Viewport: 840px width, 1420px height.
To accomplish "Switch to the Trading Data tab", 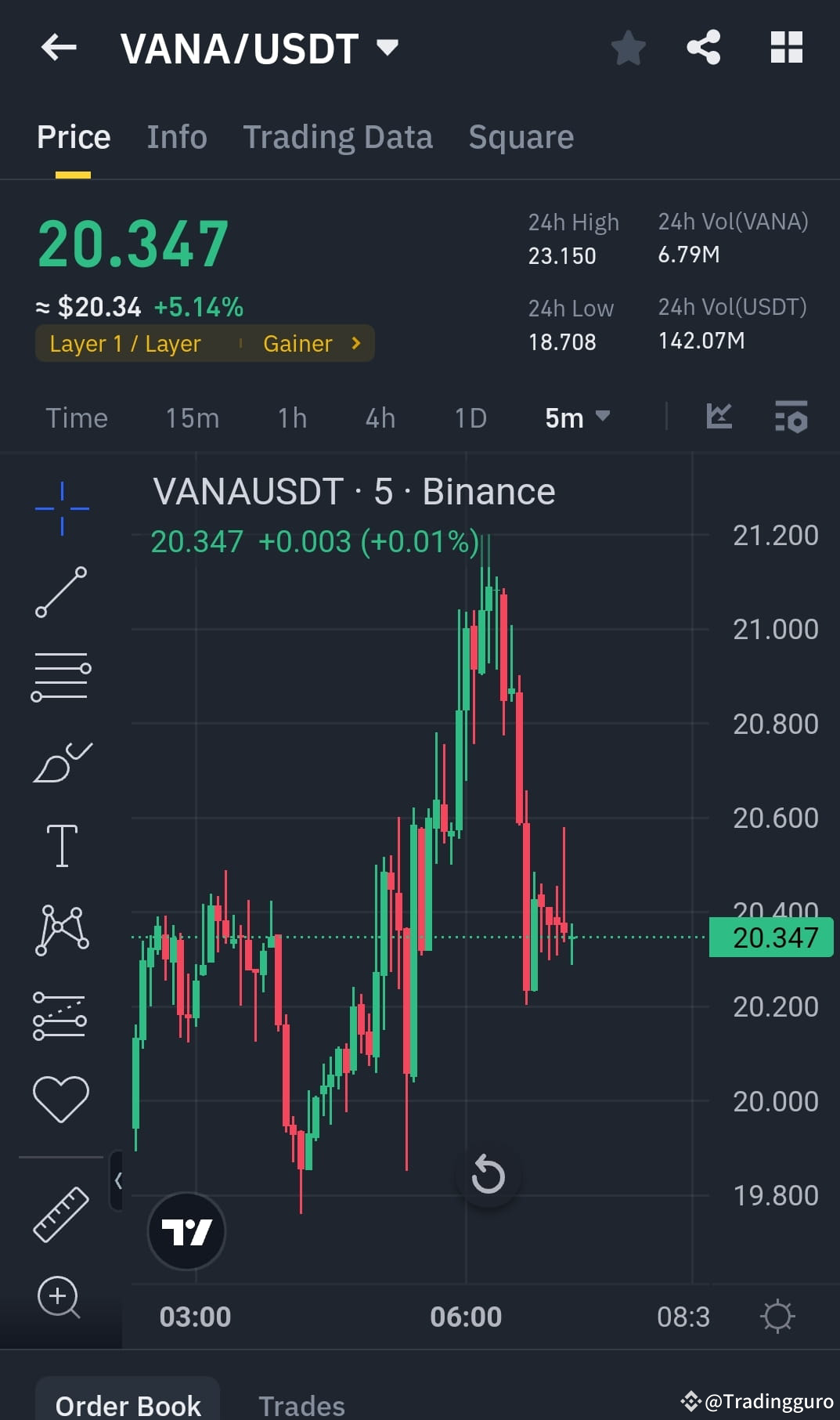I will [337, 136].
